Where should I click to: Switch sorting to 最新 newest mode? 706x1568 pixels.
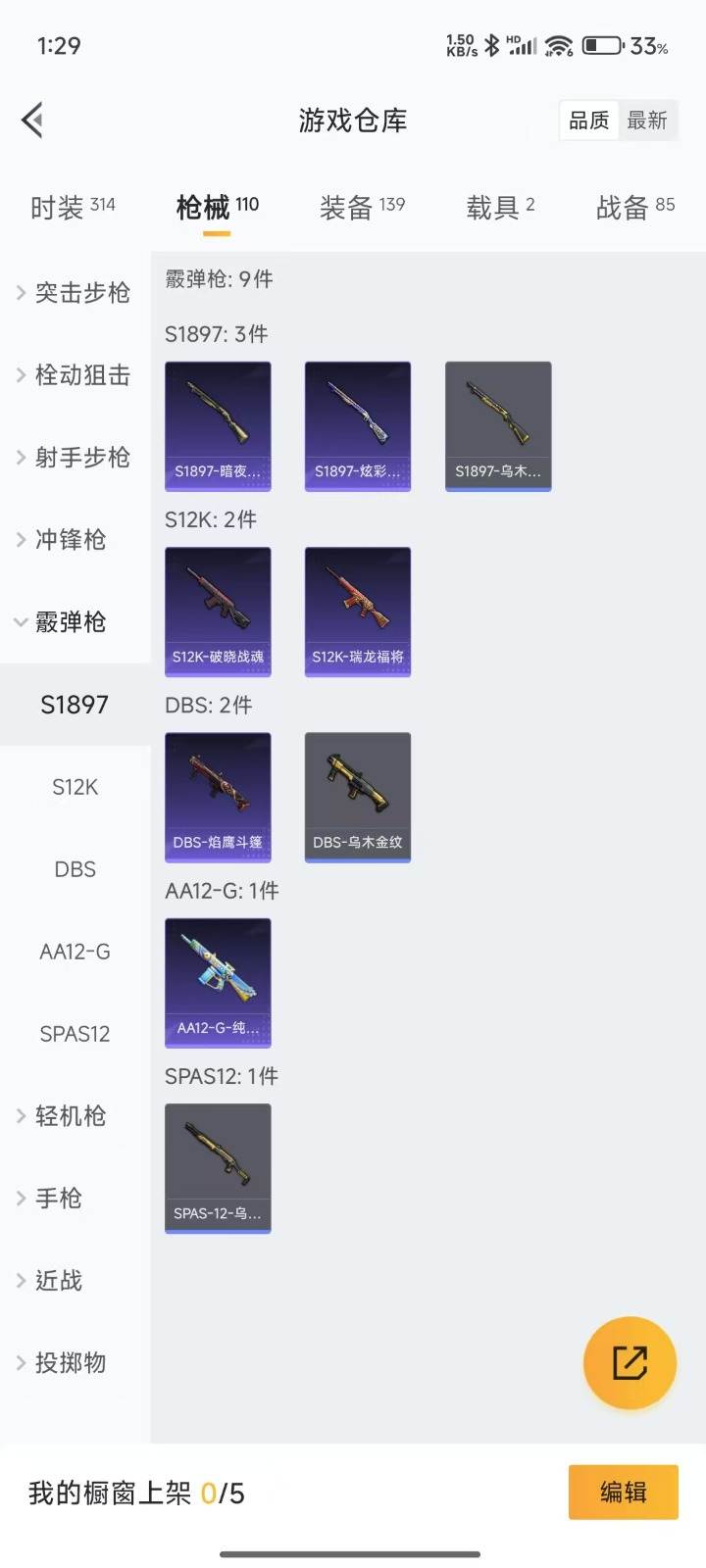click(x=649, y=120)
